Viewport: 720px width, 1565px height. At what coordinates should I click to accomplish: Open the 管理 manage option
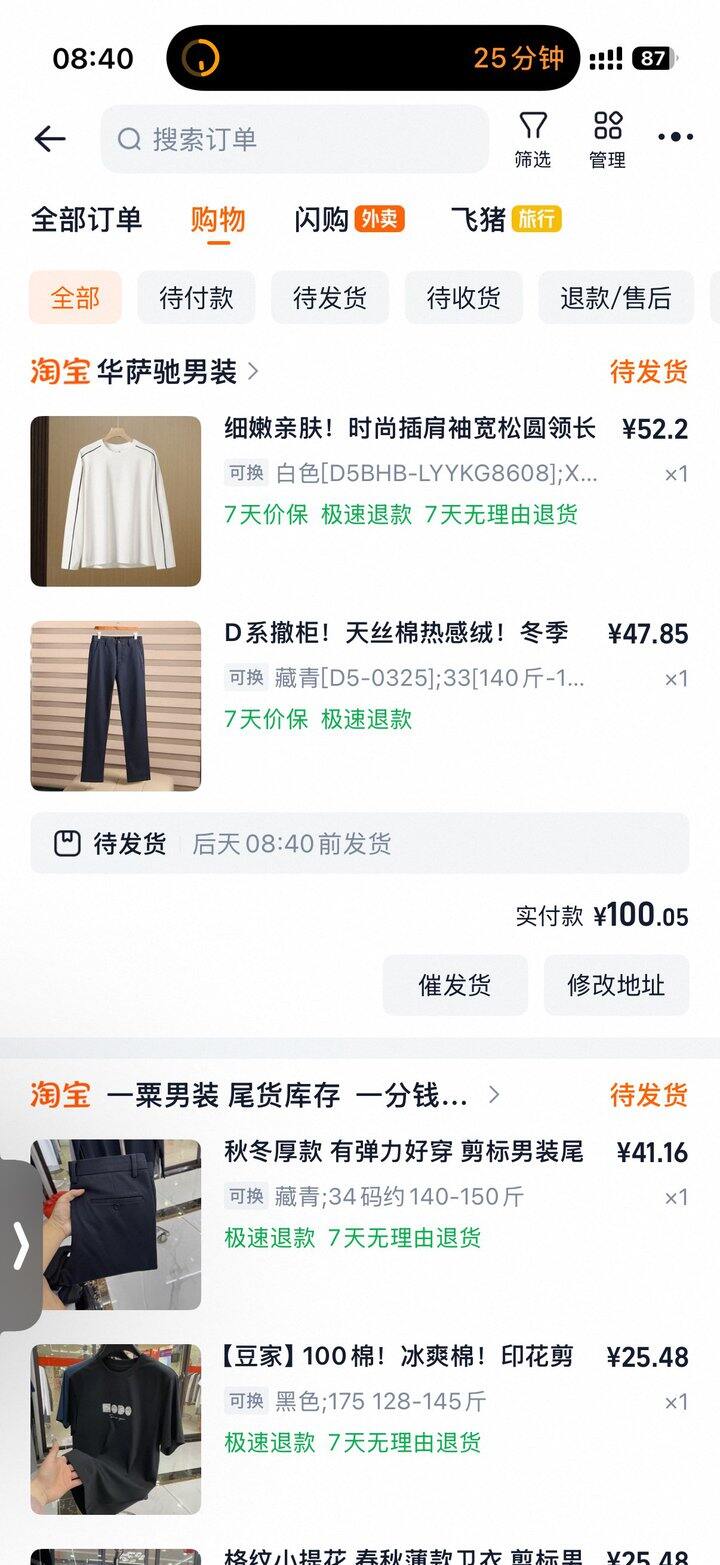click(607, 139)
